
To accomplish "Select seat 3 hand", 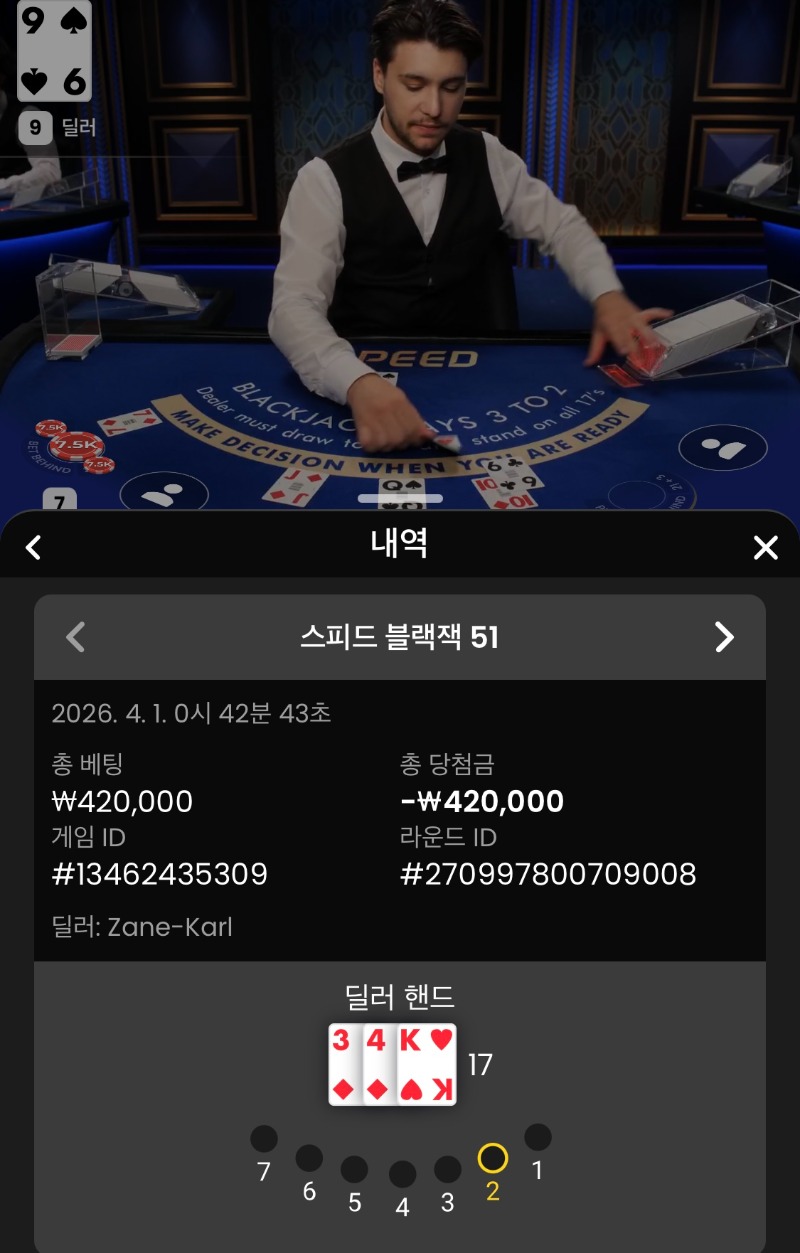I will coord(448,1169).
